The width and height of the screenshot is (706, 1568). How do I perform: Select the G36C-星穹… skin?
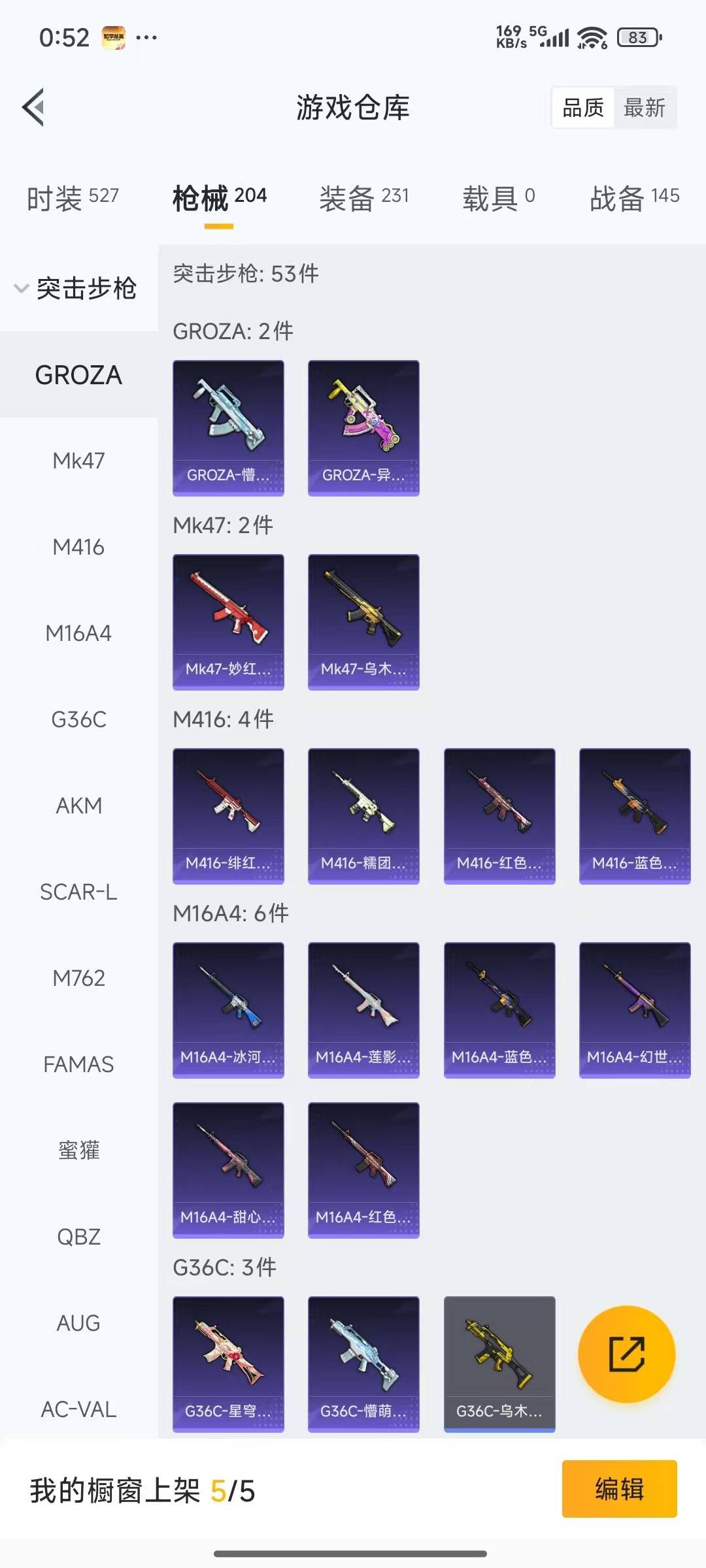[x=228, y=1364]
